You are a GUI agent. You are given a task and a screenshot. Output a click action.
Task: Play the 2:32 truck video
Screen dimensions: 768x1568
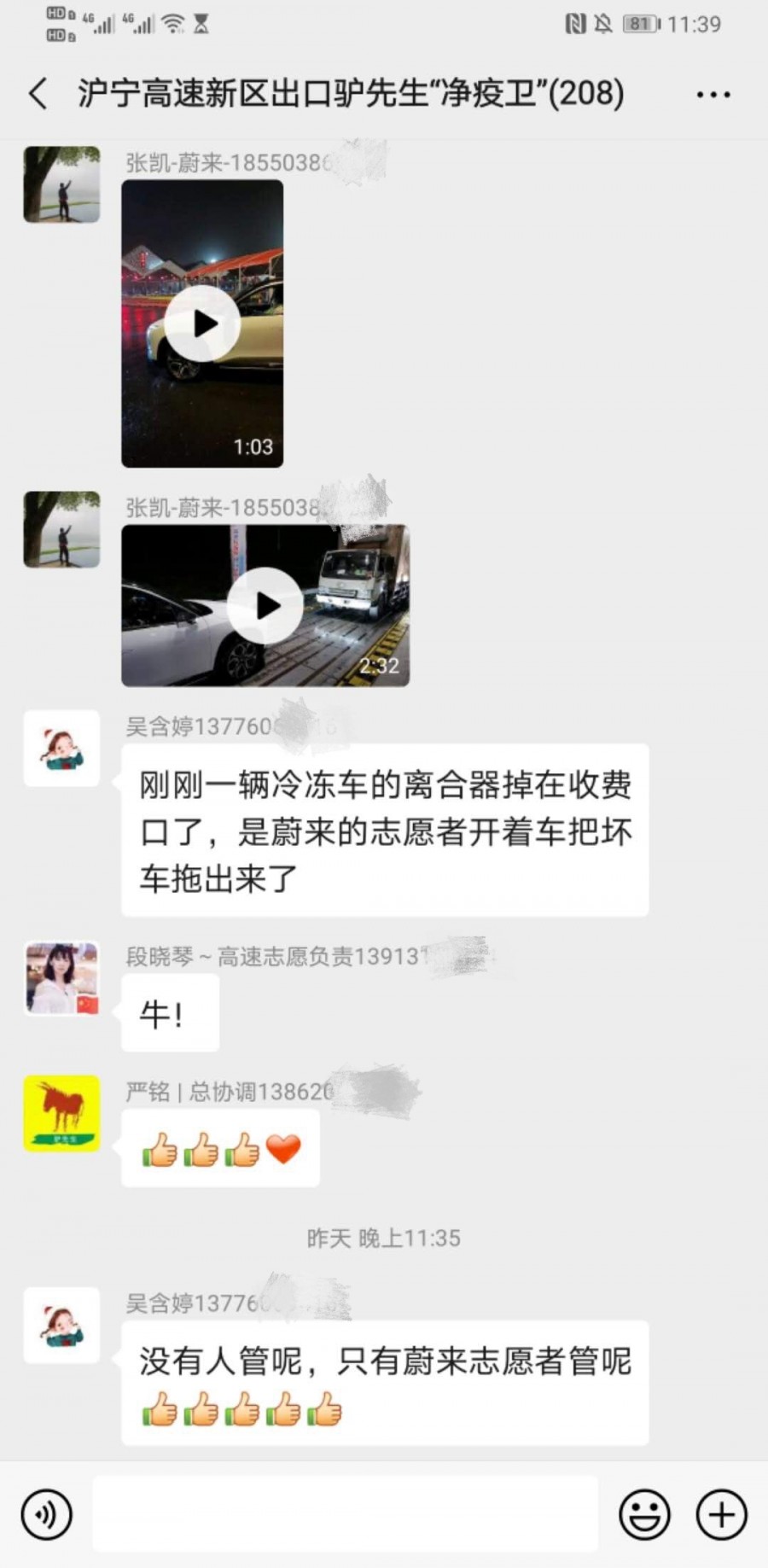[265, 605]
